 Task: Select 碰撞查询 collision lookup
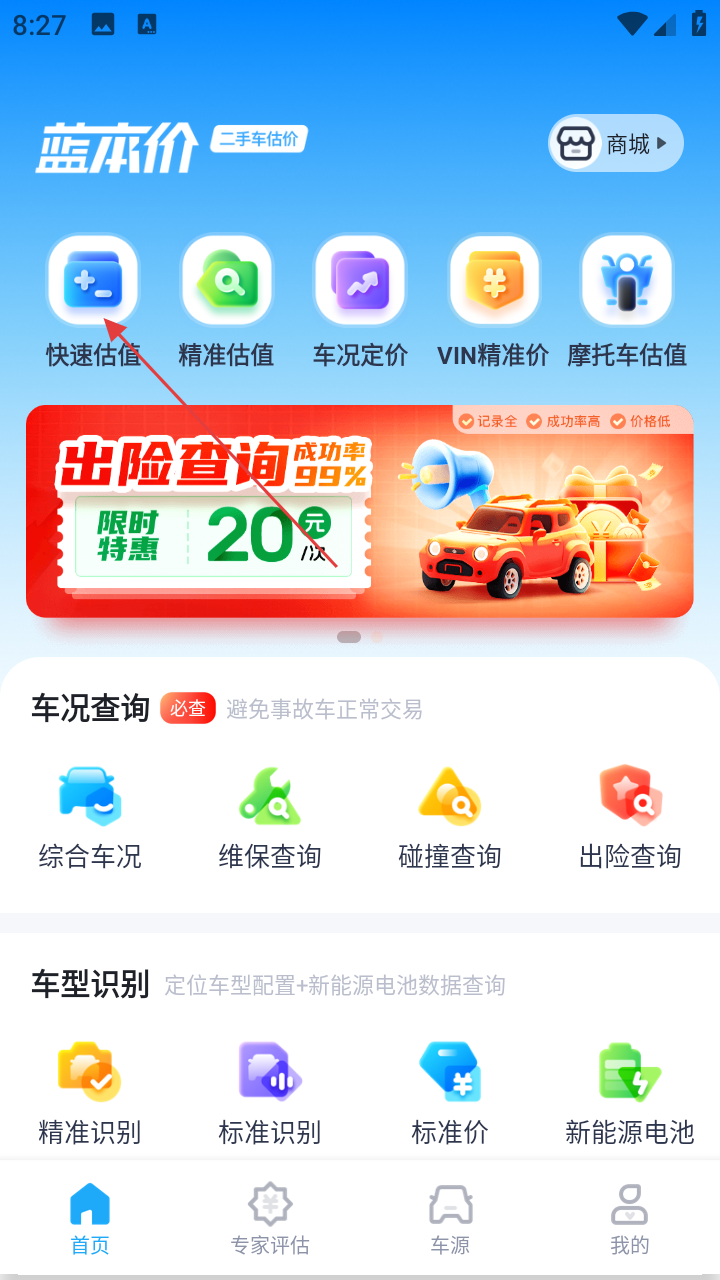[x=450, y=817]
